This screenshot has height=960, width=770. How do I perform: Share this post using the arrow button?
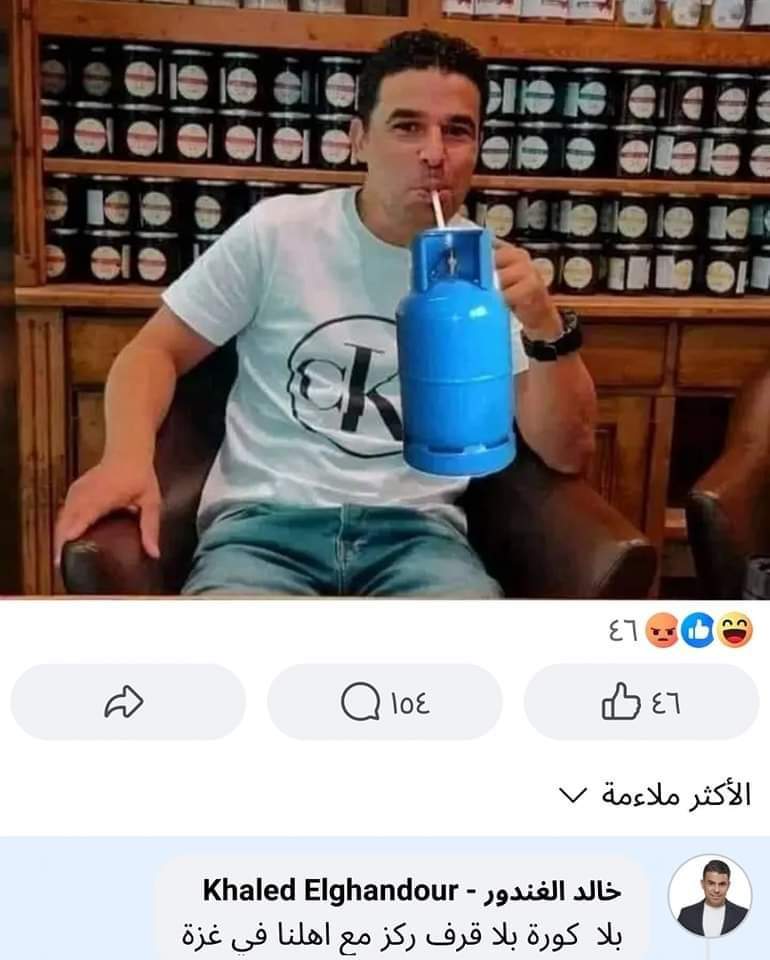click(127, 702)
